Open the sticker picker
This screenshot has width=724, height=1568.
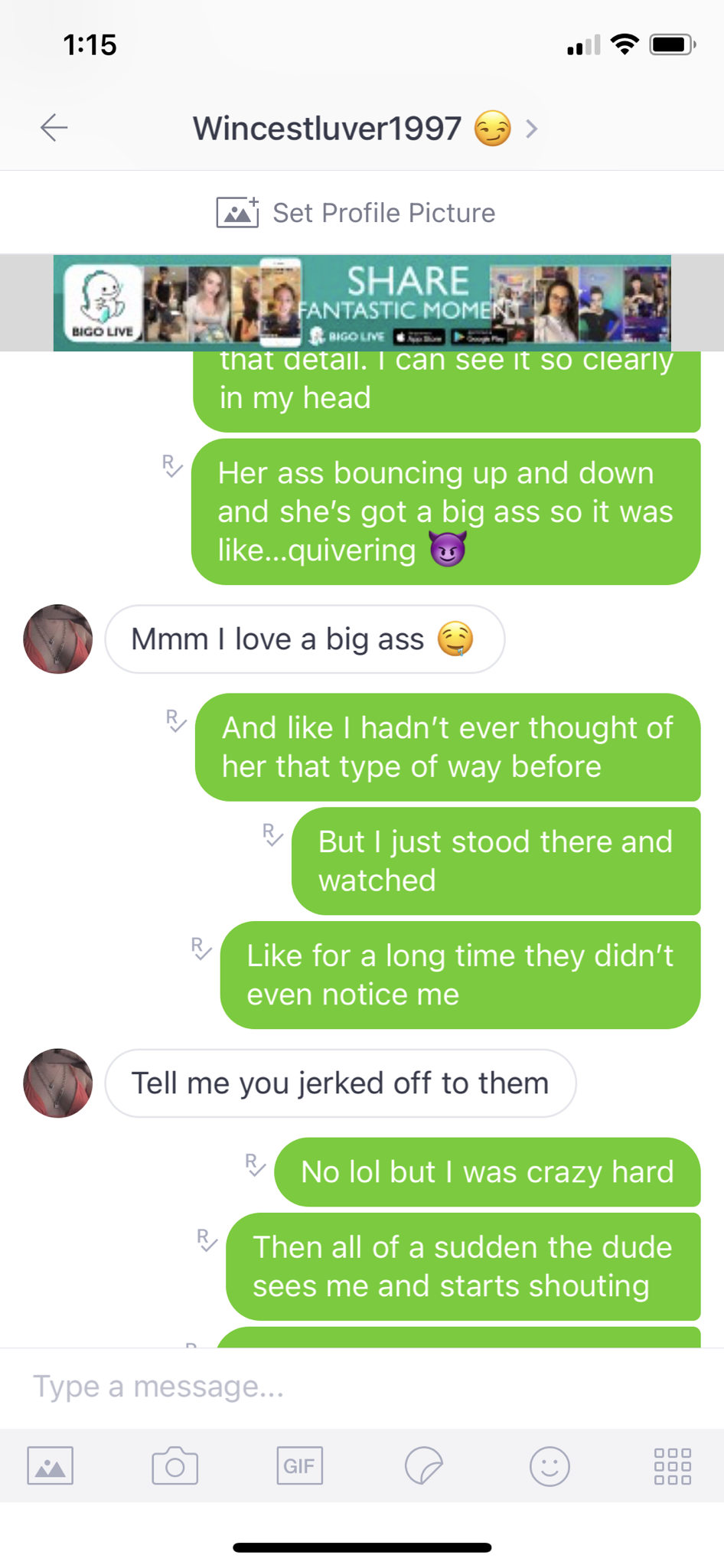pos(424,1466)
